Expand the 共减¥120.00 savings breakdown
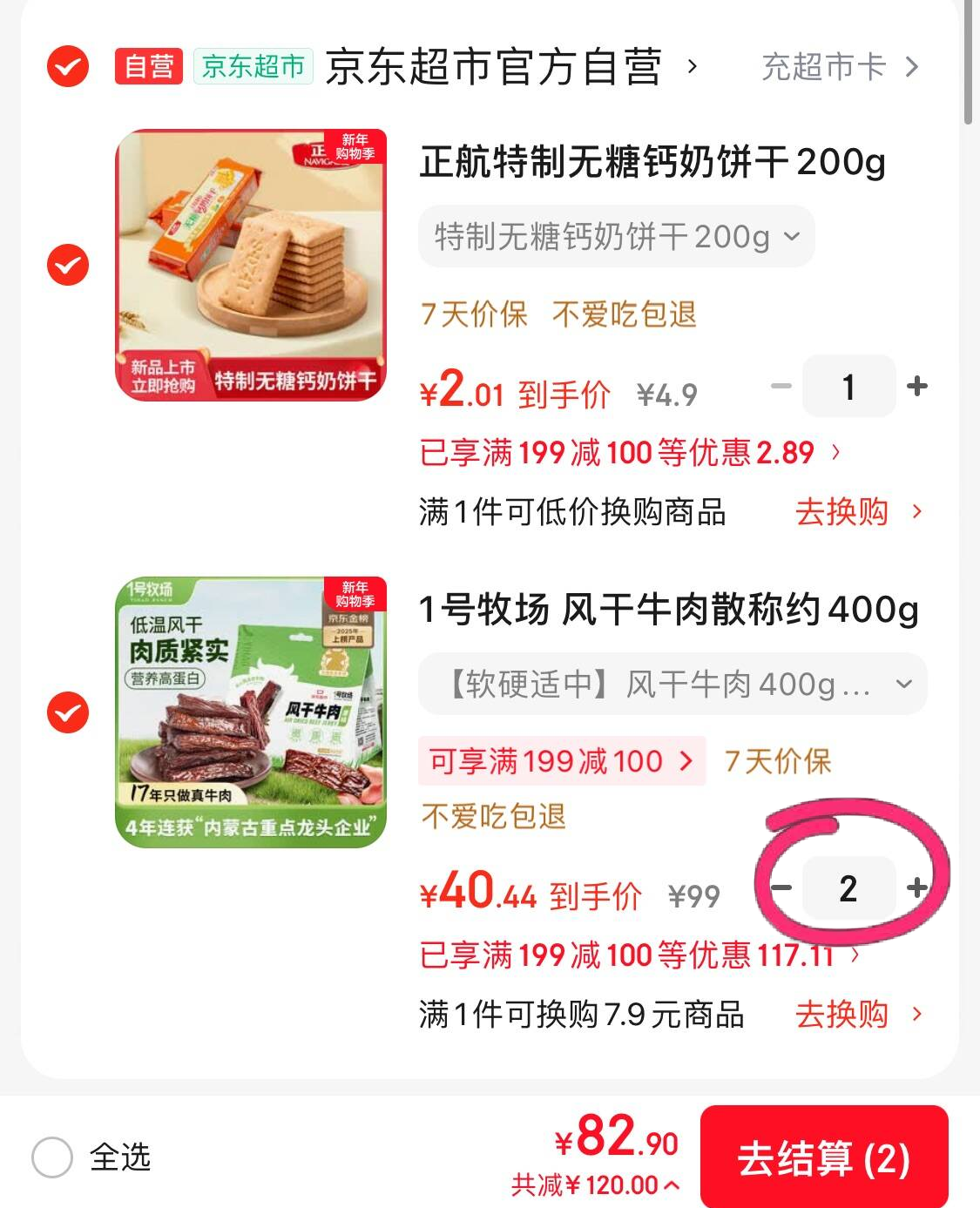 [596, 1185]
